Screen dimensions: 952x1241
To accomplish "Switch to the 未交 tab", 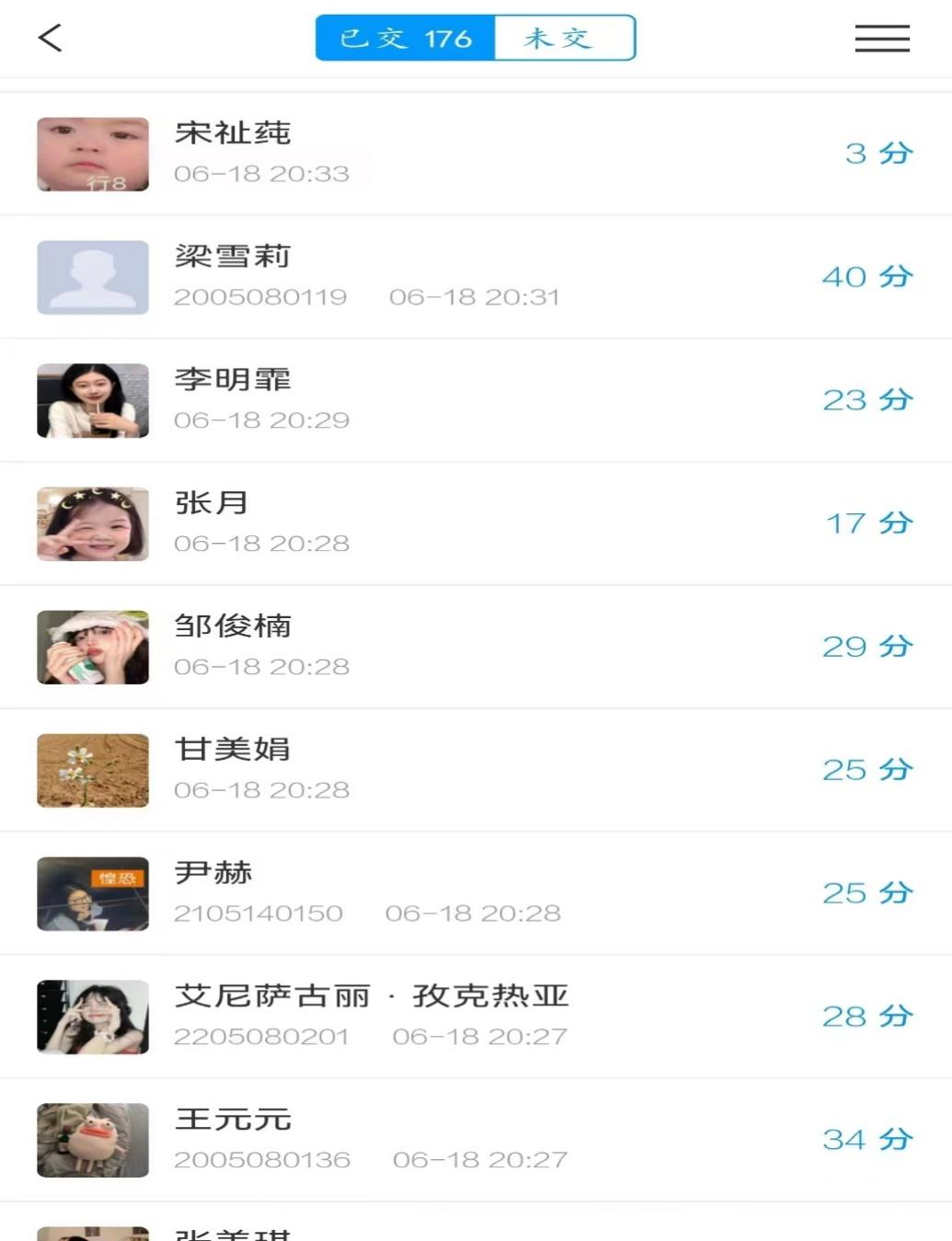I will pyautogui.click(x=564, y=38).
